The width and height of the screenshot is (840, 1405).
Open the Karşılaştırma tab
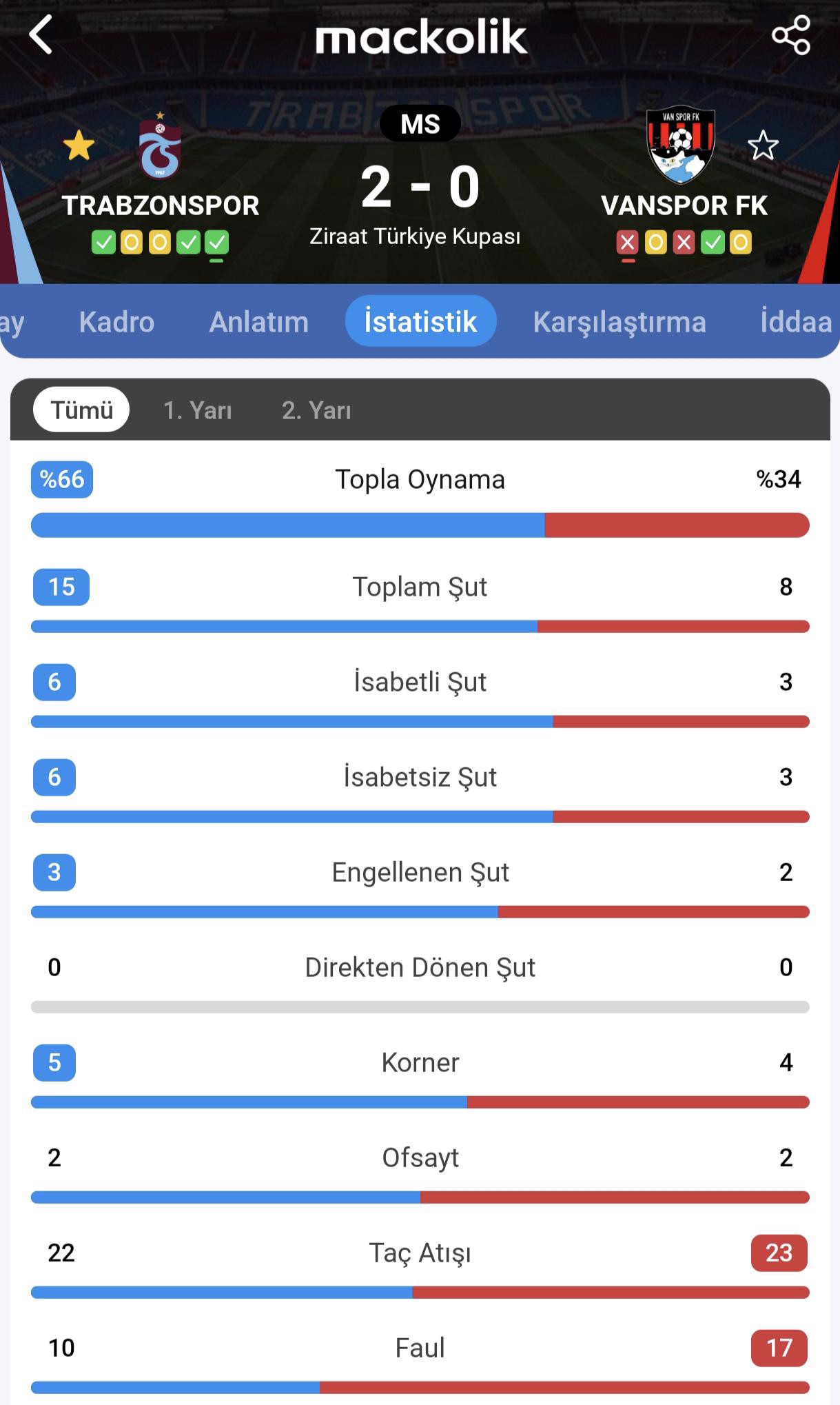(x=619, y=322)
